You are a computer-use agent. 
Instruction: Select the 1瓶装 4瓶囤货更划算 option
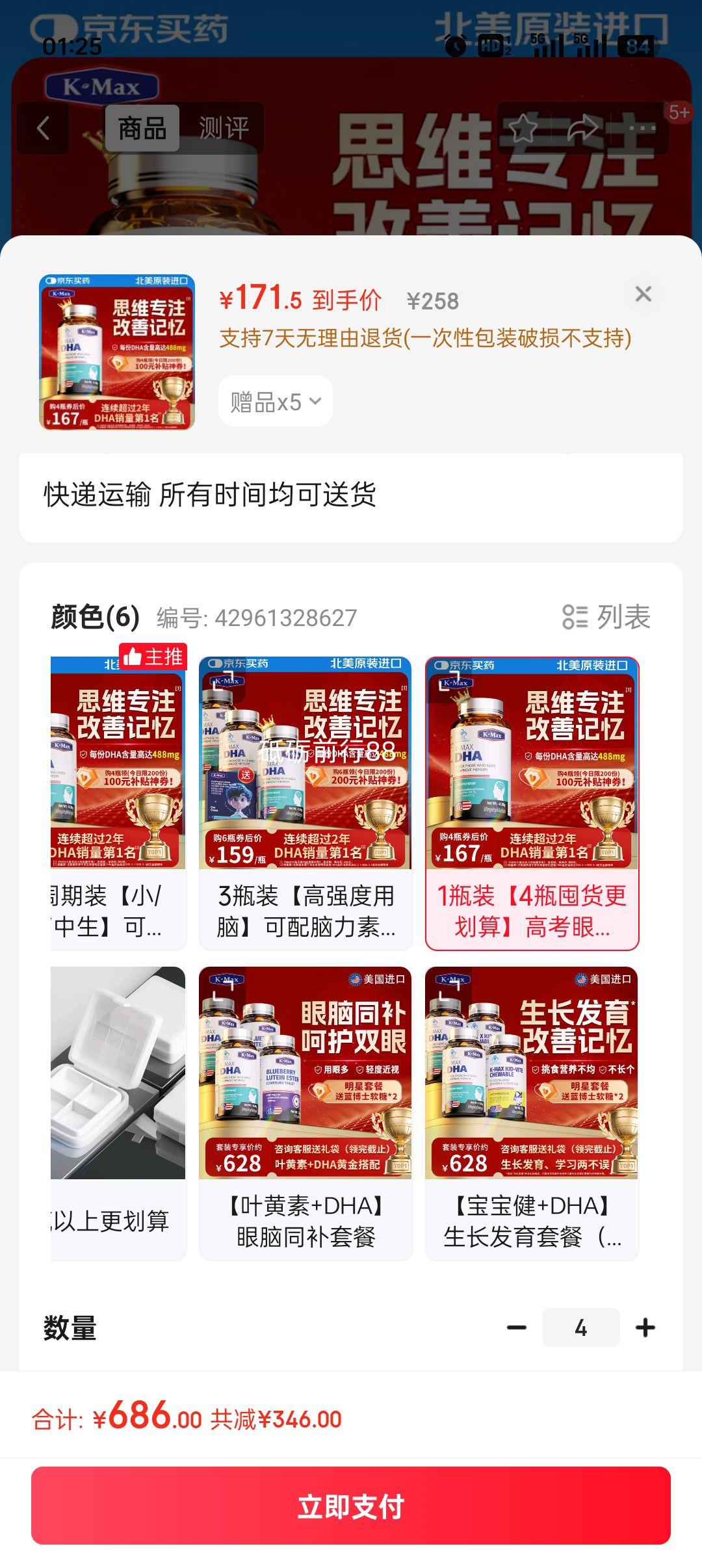coord(532,803)
